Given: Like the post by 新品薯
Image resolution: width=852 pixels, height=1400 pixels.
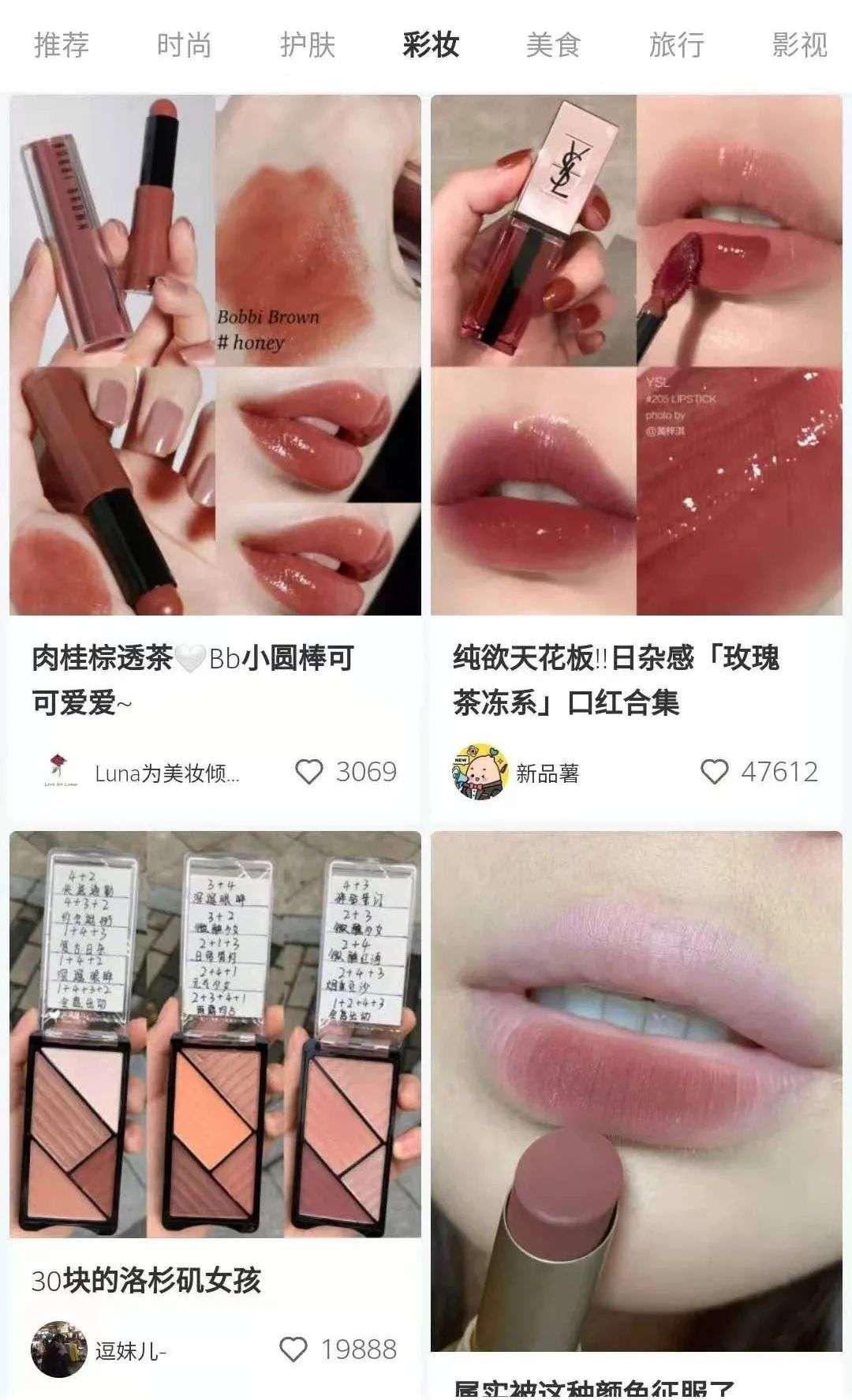Looking at the screenshot, I should [714, 772].
